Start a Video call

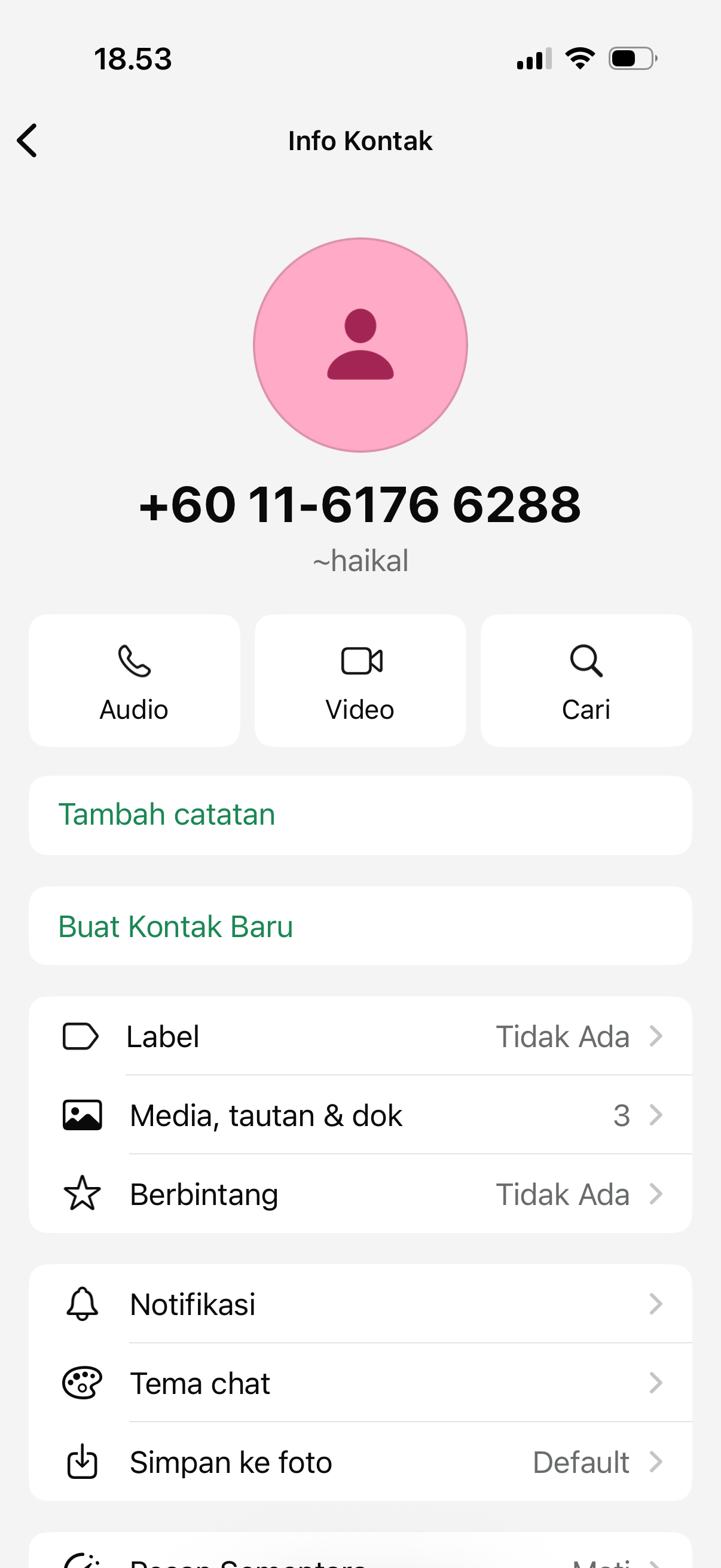pos(360,681)
